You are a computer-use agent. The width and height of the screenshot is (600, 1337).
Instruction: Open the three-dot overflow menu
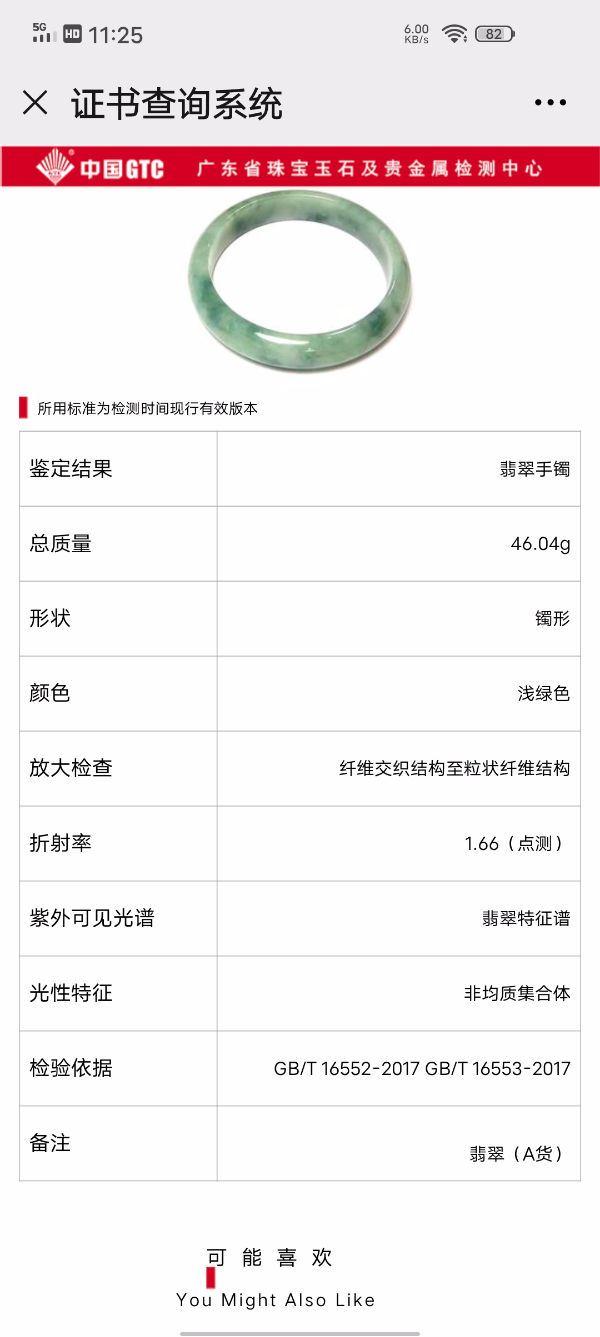[551, 103]
